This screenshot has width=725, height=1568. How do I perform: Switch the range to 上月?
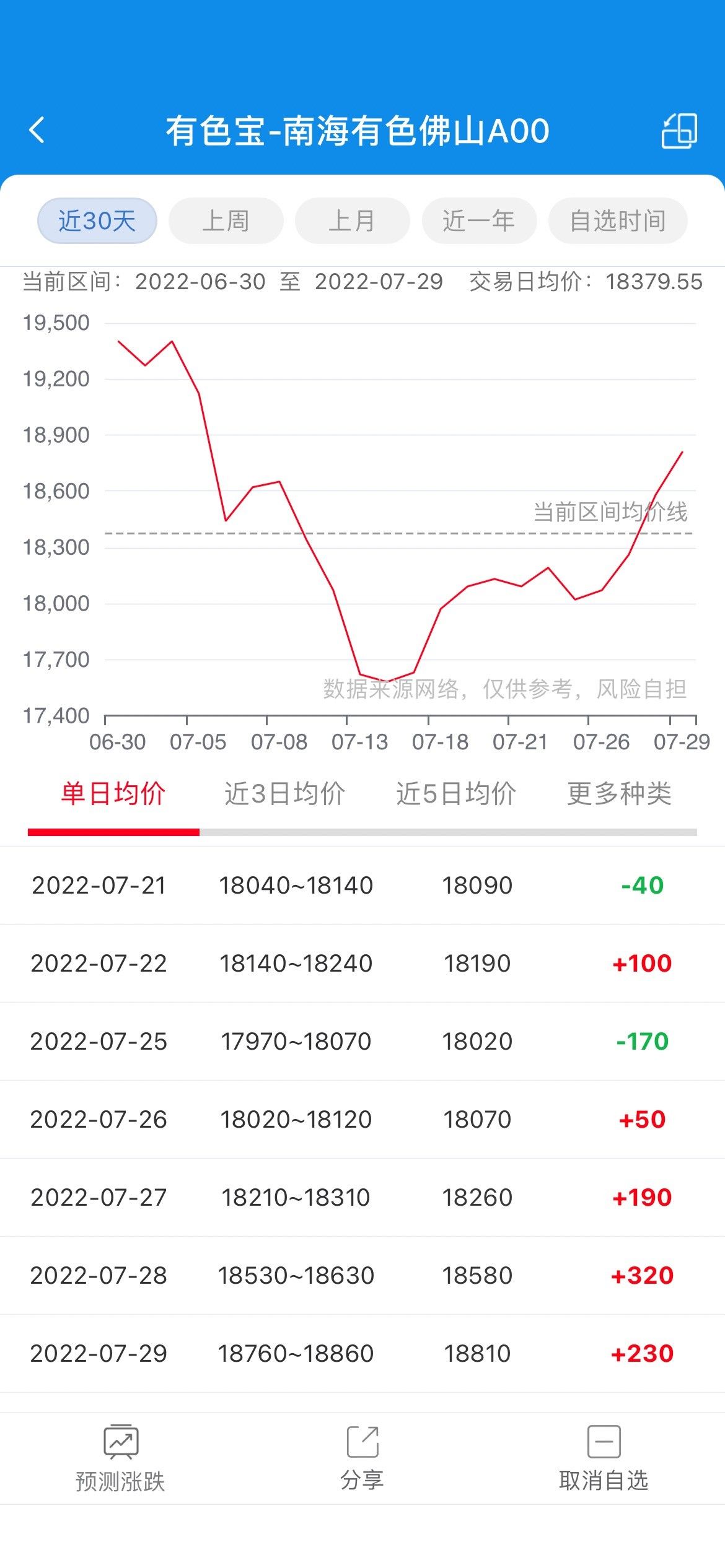(x=352, y=221)
